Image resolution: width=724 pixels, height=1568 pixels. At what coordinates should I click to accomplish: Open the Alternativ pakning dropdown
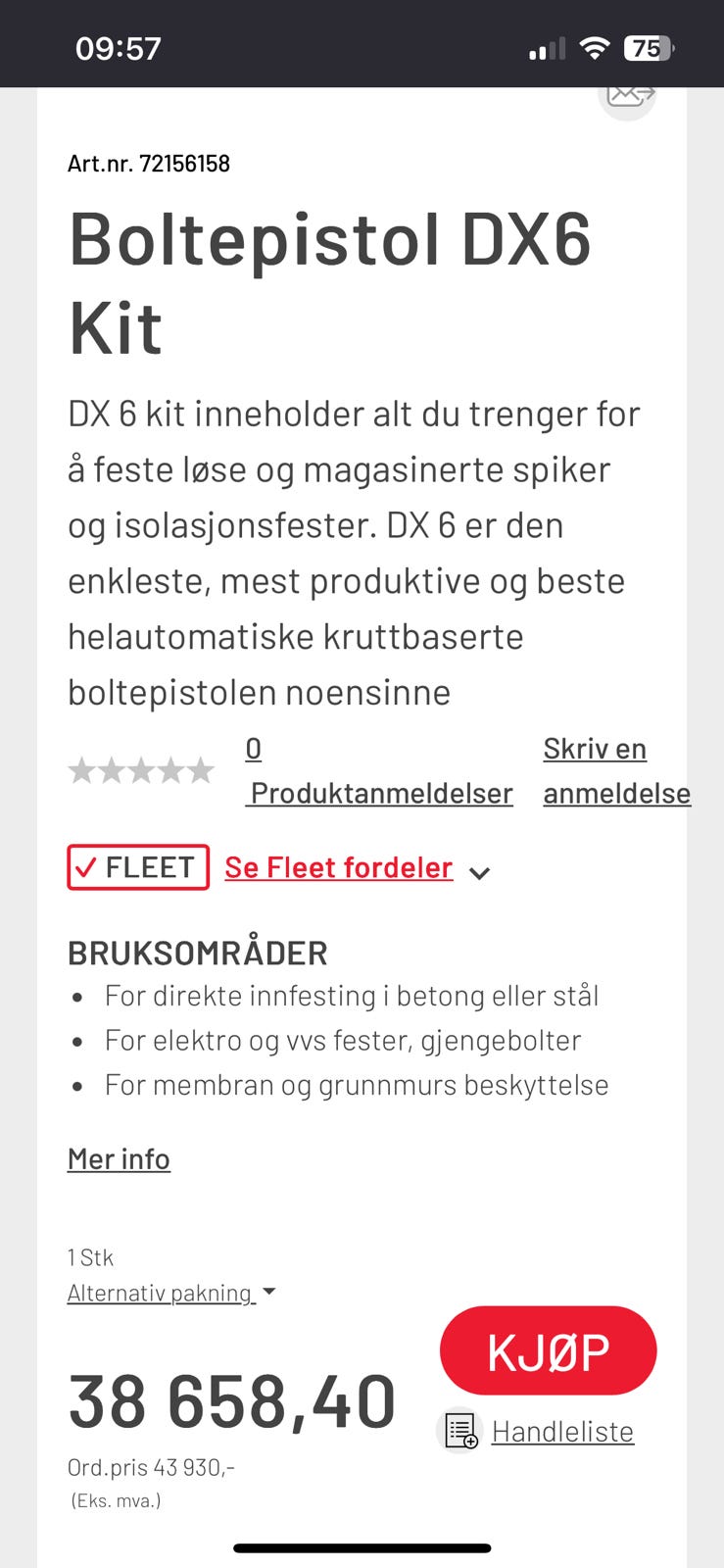click(171, 1292)
